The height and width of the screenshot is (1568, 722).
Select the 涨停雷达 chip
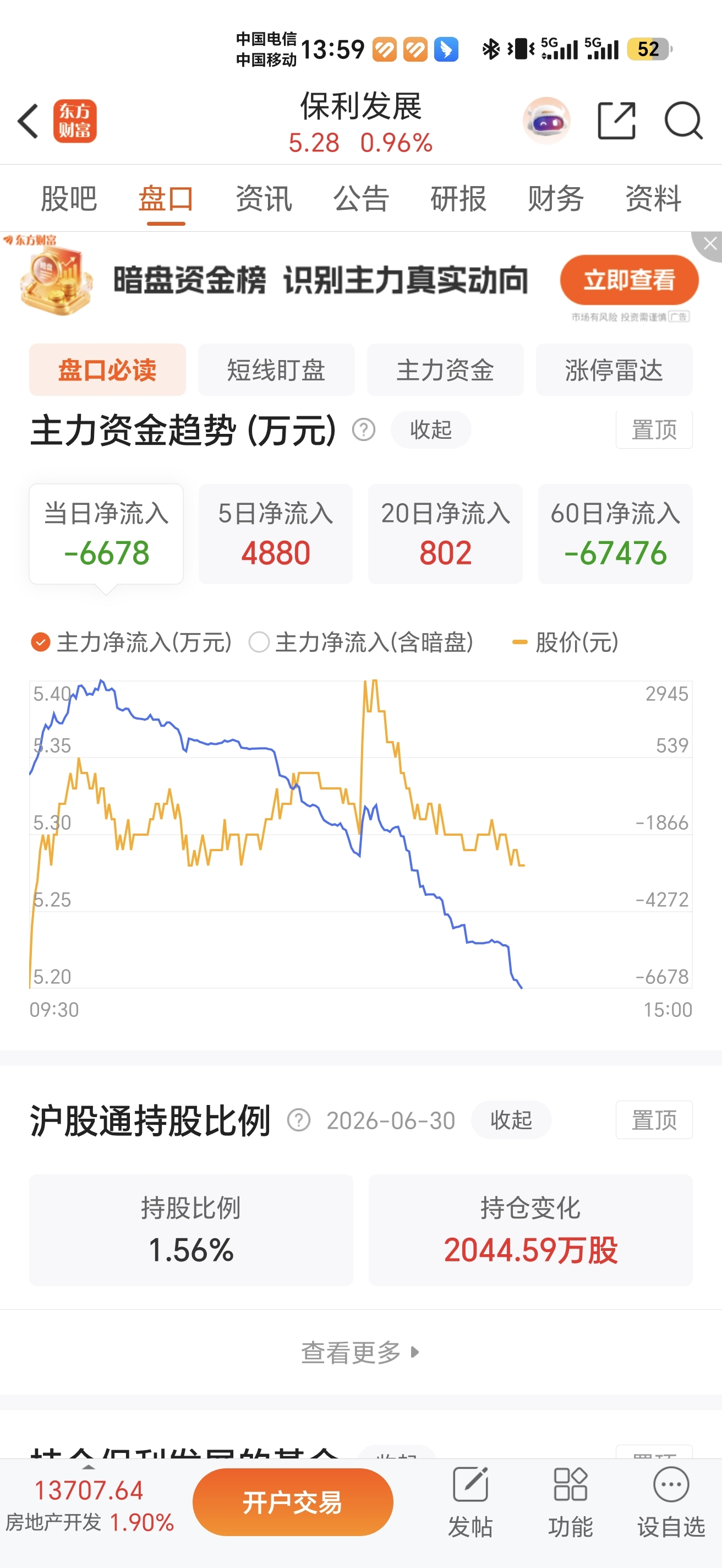click(614, 369)
